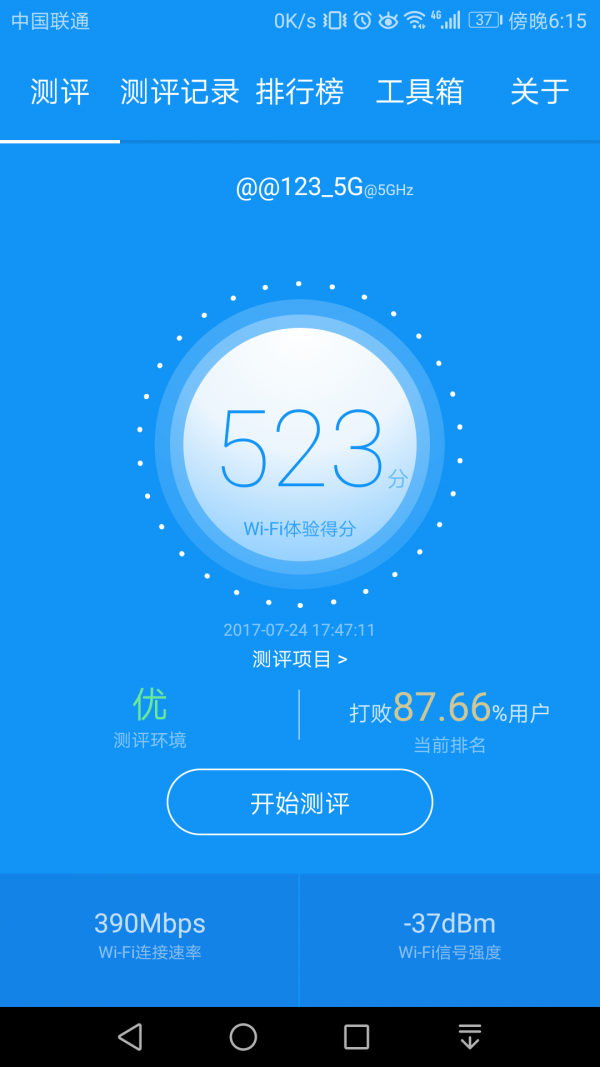The height and width of the screenshot is (1067, 600).
Task: Open the recent apps view
Action: point(356,1037)
